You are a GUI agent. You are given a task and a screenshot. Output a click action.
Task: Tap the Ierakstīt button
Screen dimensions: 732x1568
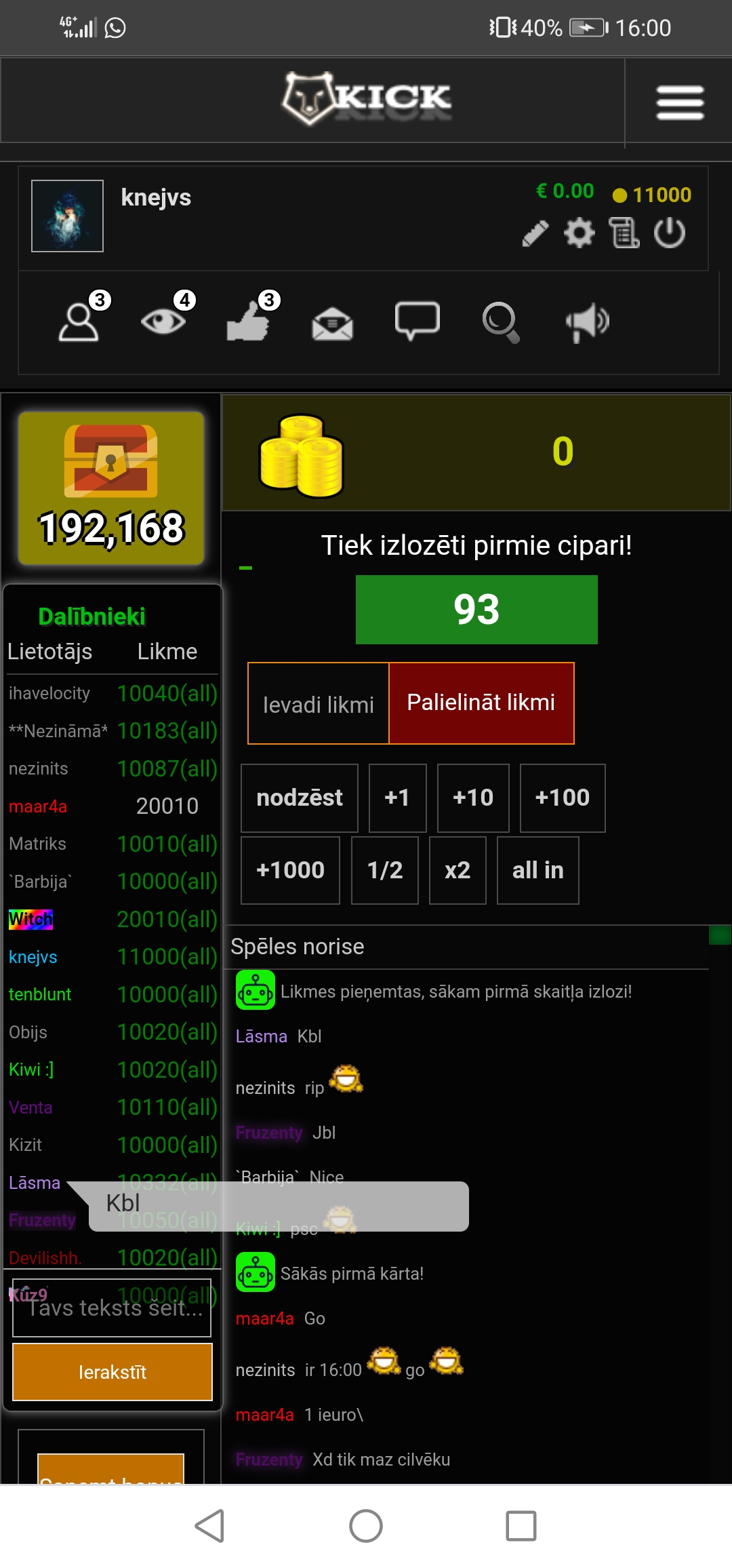(113, 1372)
